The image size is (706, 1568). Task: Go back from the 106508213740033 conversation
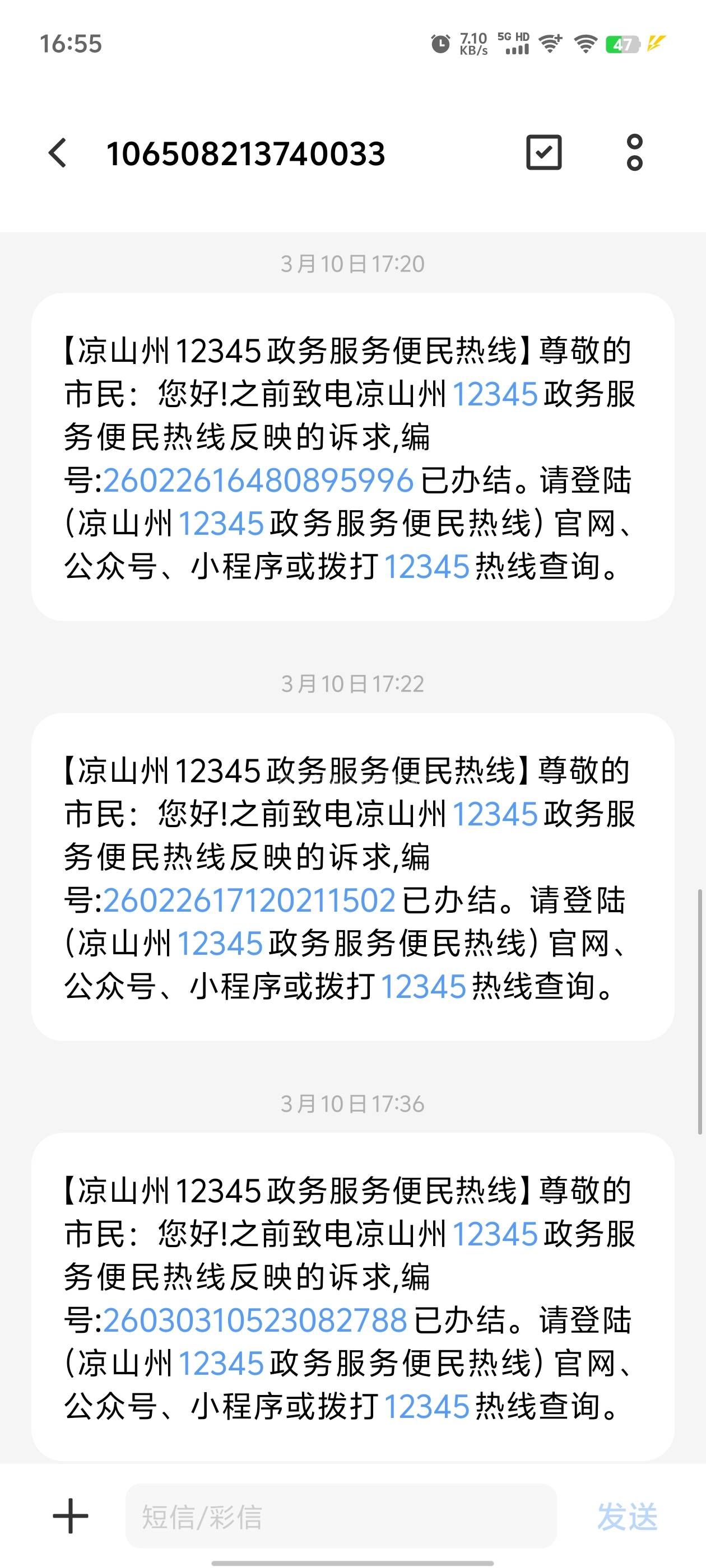[58, 153]
